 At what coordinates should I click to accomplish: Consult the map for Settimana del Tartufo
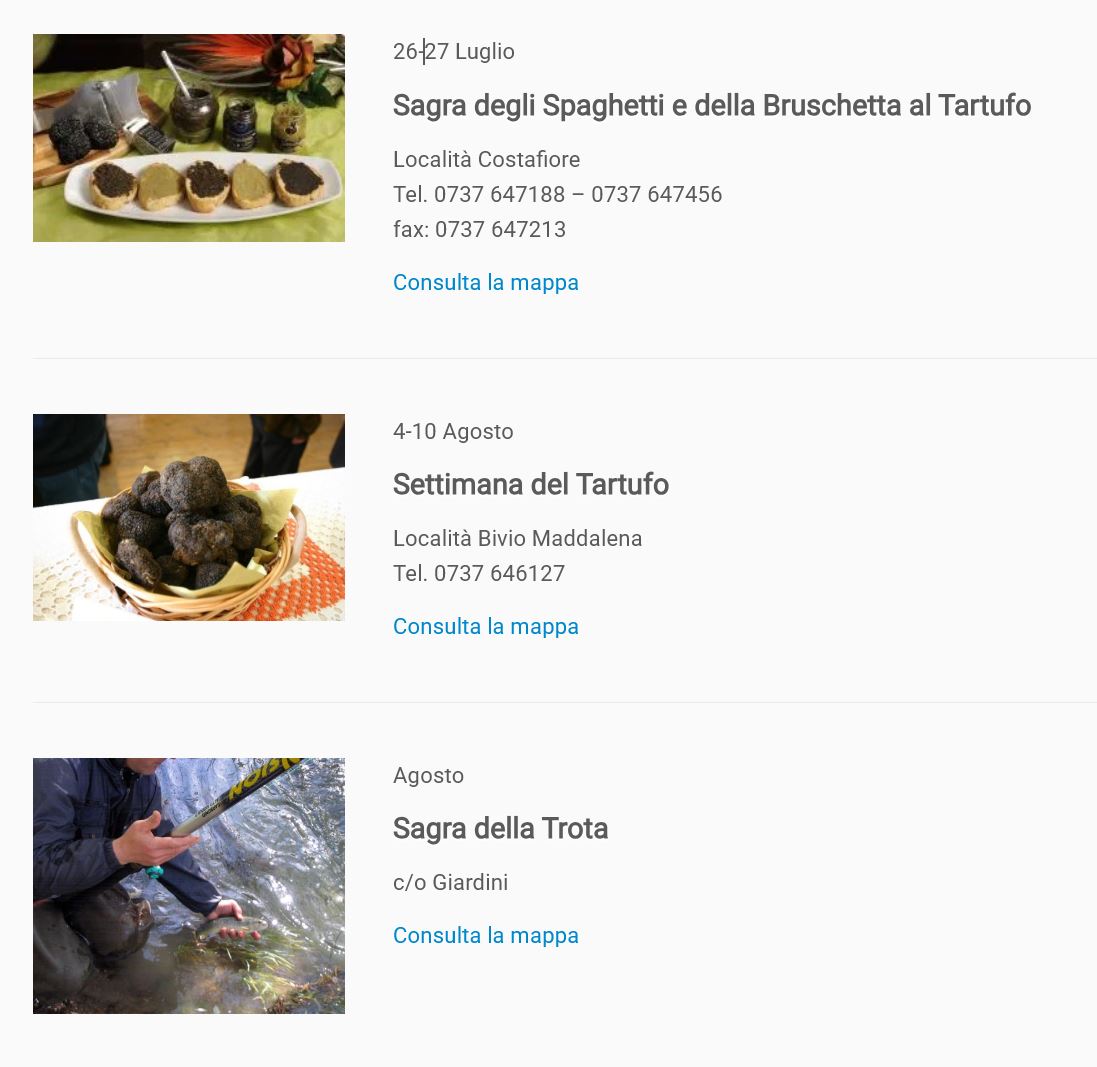click(x=485, y=627)
